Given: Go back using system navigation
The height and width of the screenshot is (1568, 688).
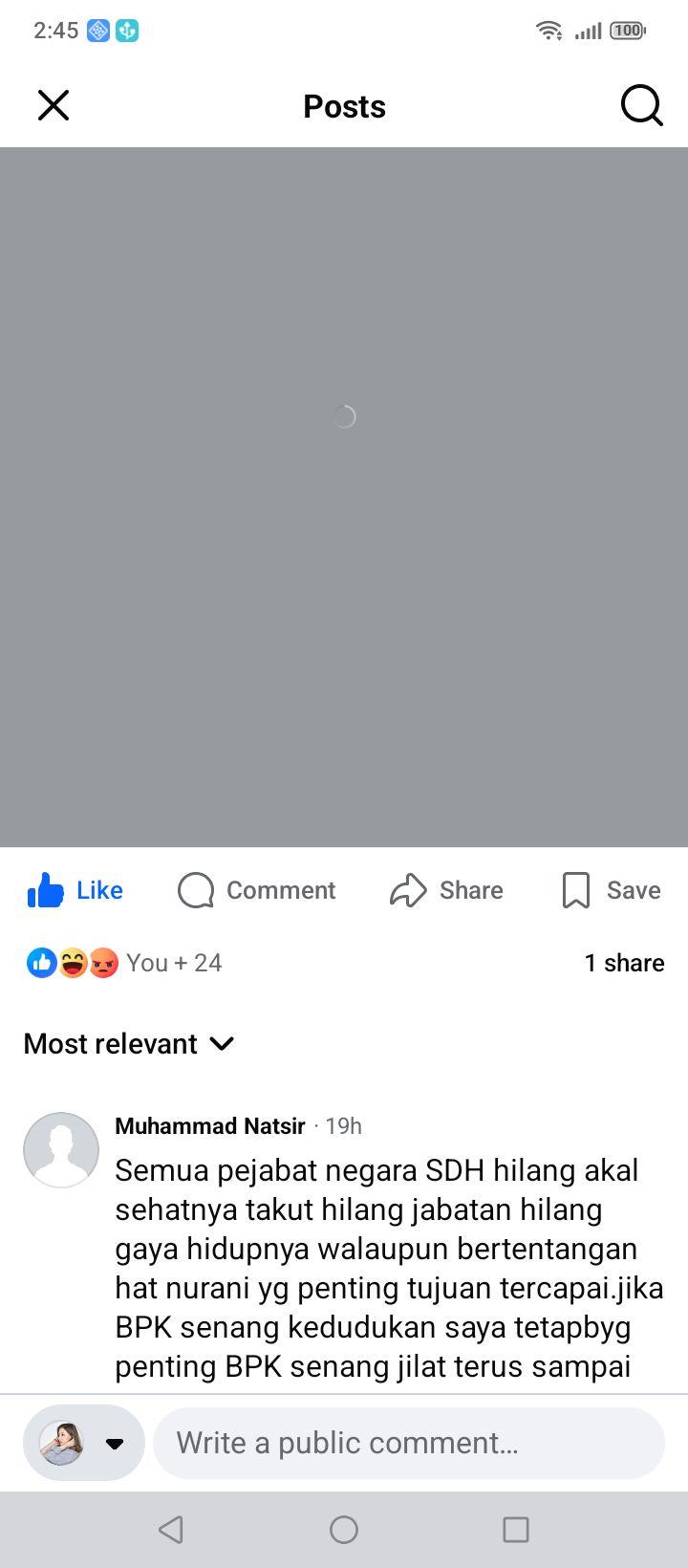Looking at the screenshot, I should tap(171, 1530).
